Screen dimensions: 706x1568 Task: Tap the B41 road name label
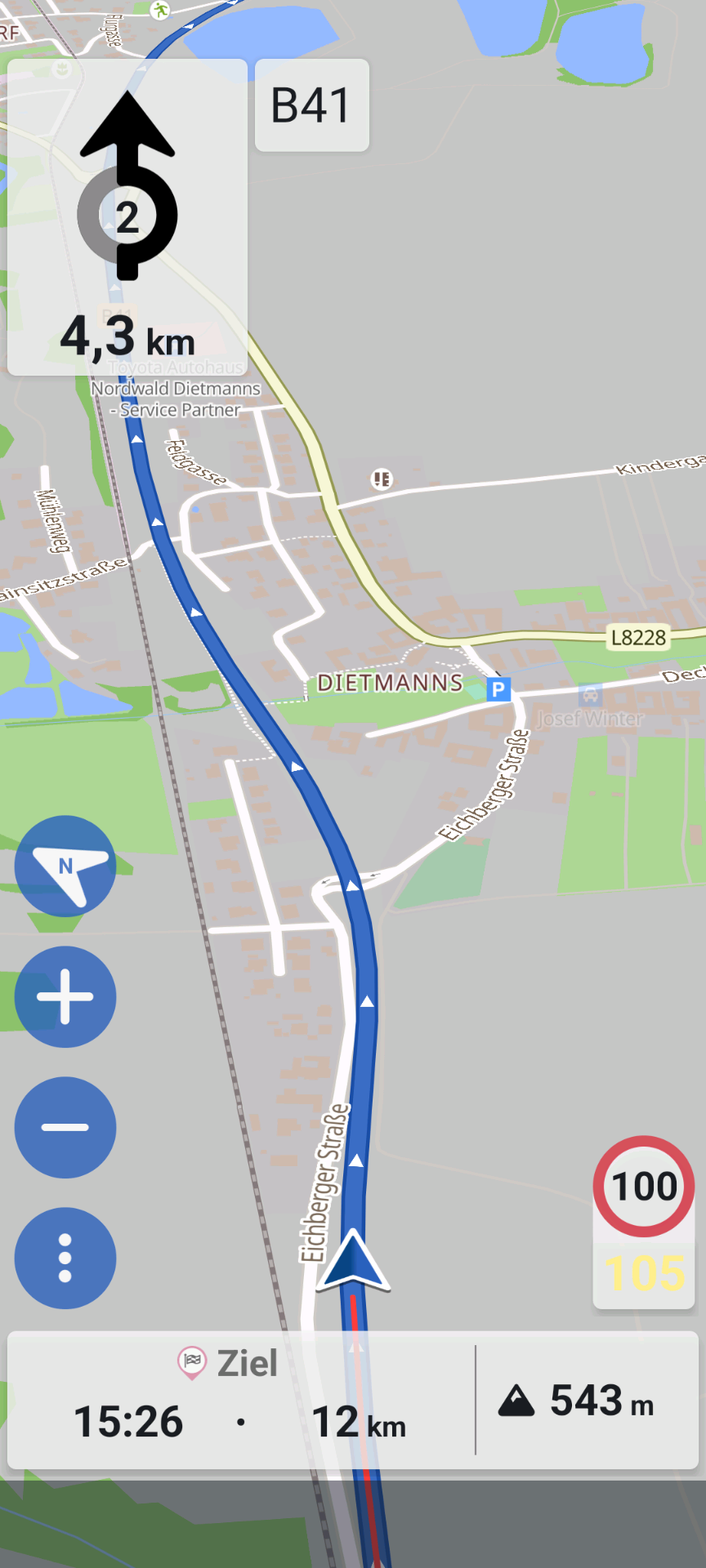point(312,105)
